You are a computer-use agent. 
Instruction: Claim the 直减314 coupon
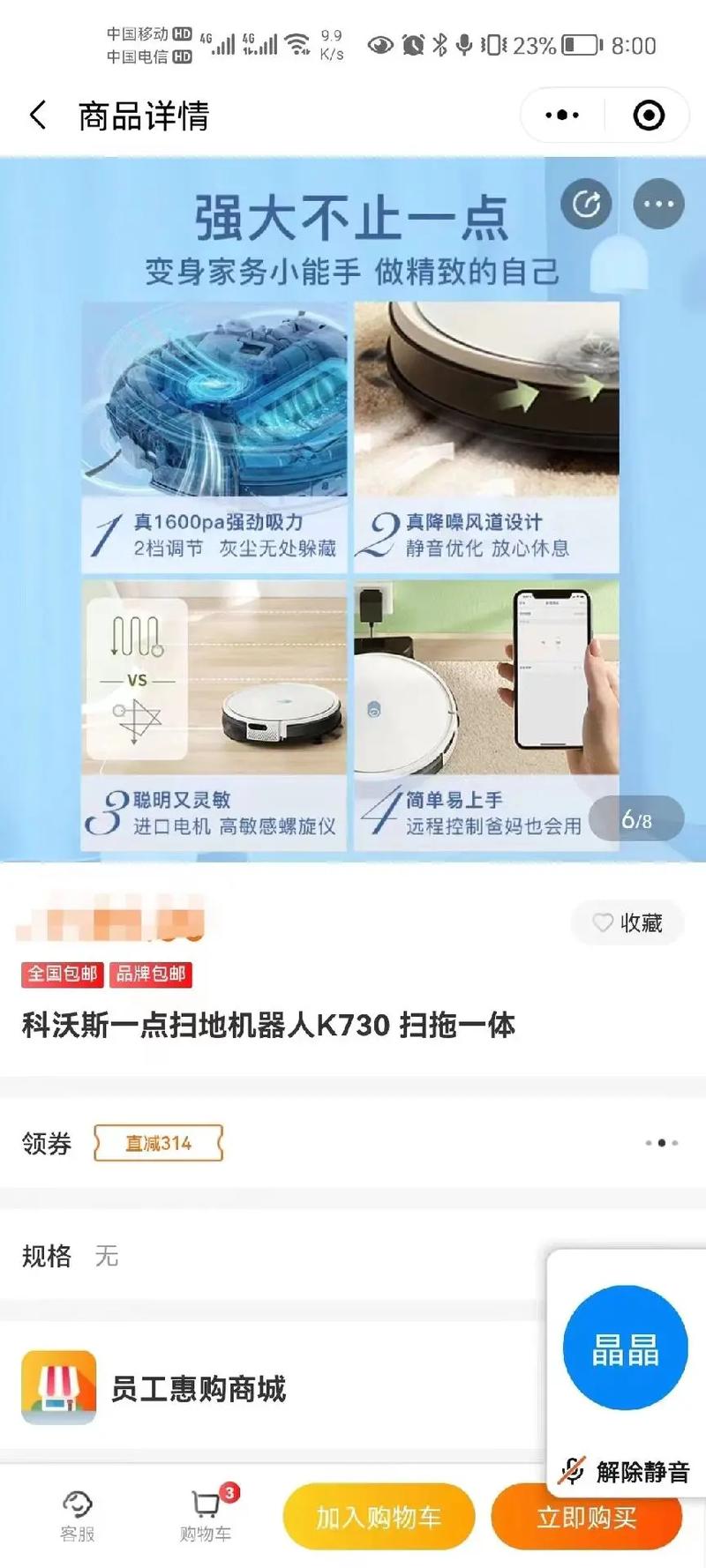[158, 1143]
